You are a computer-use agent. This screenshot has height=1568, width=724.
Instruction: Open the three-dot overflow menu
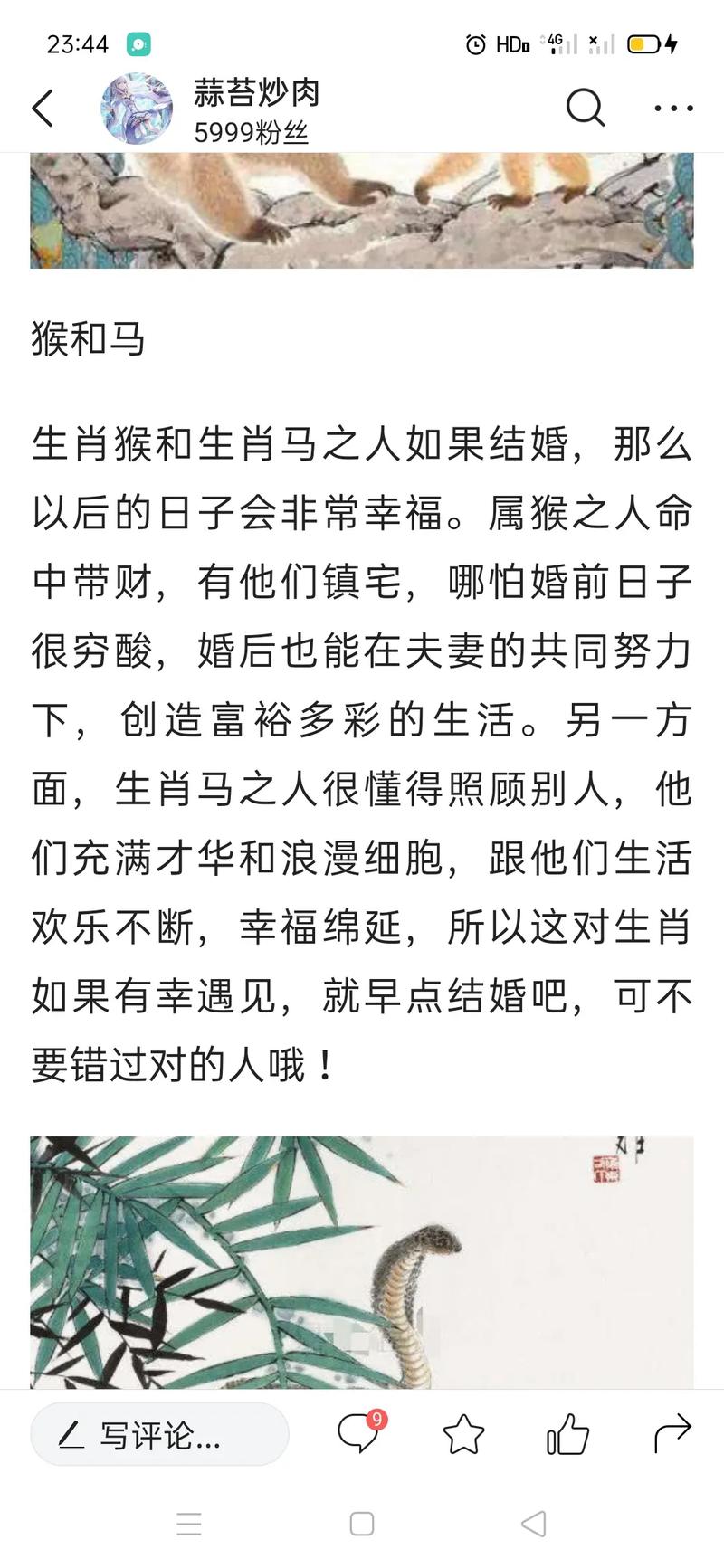coord(673,109)
